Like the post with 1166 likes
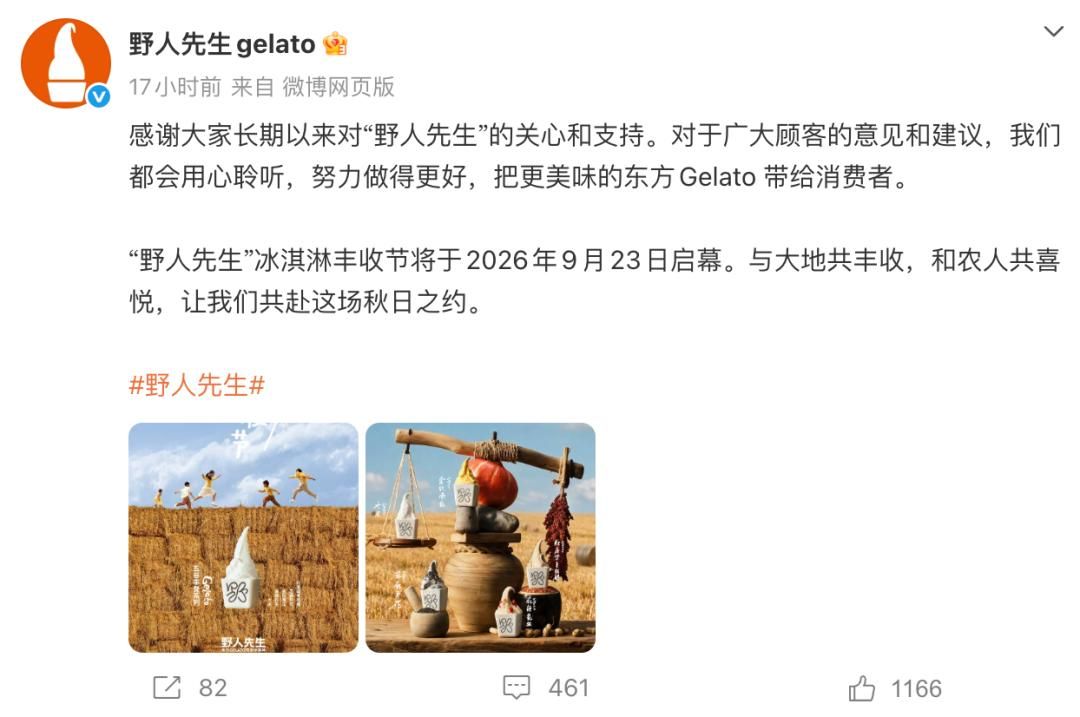Screen dimensions: 1080x717 [x=895, y=688]
